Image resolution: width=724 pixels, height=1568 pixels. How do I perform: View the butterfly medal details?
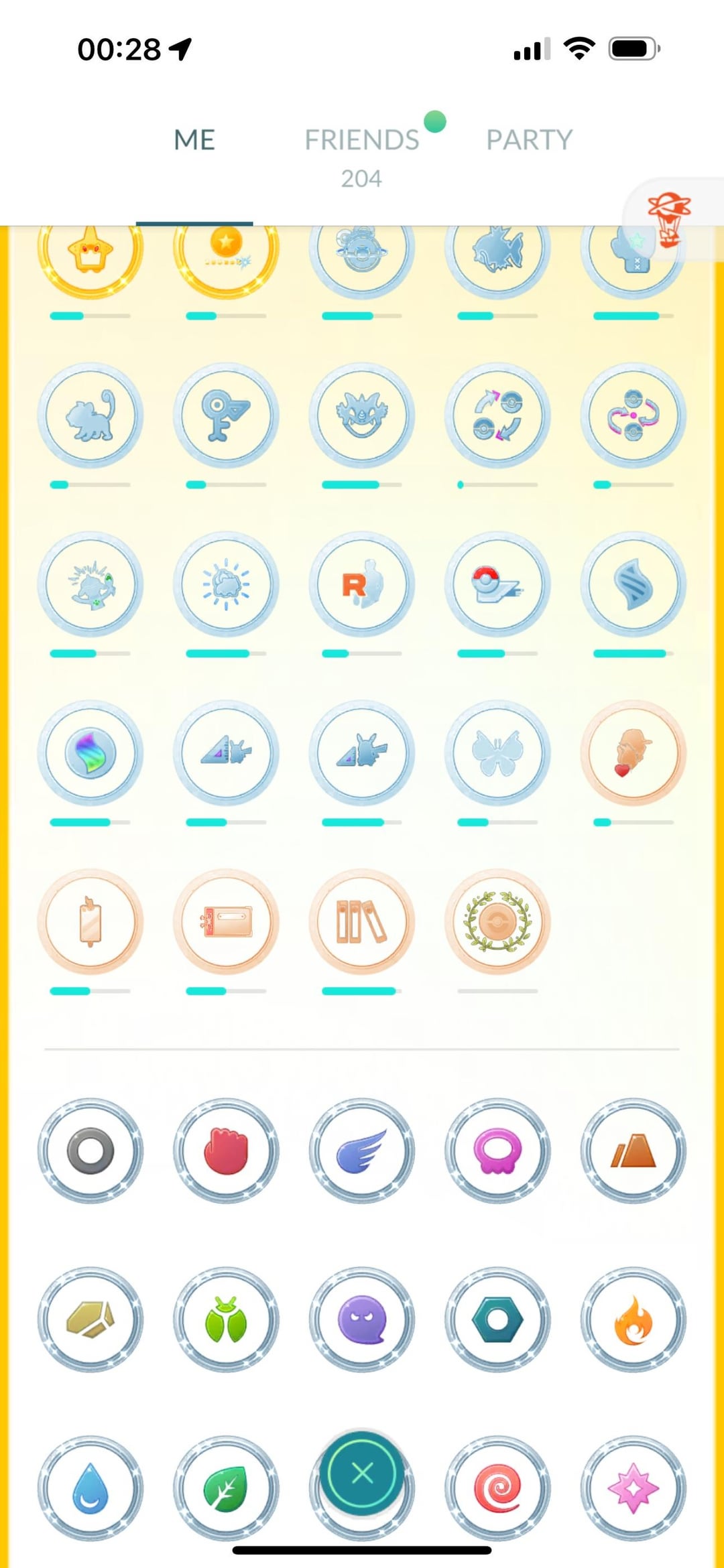click(x=497, y=753)
